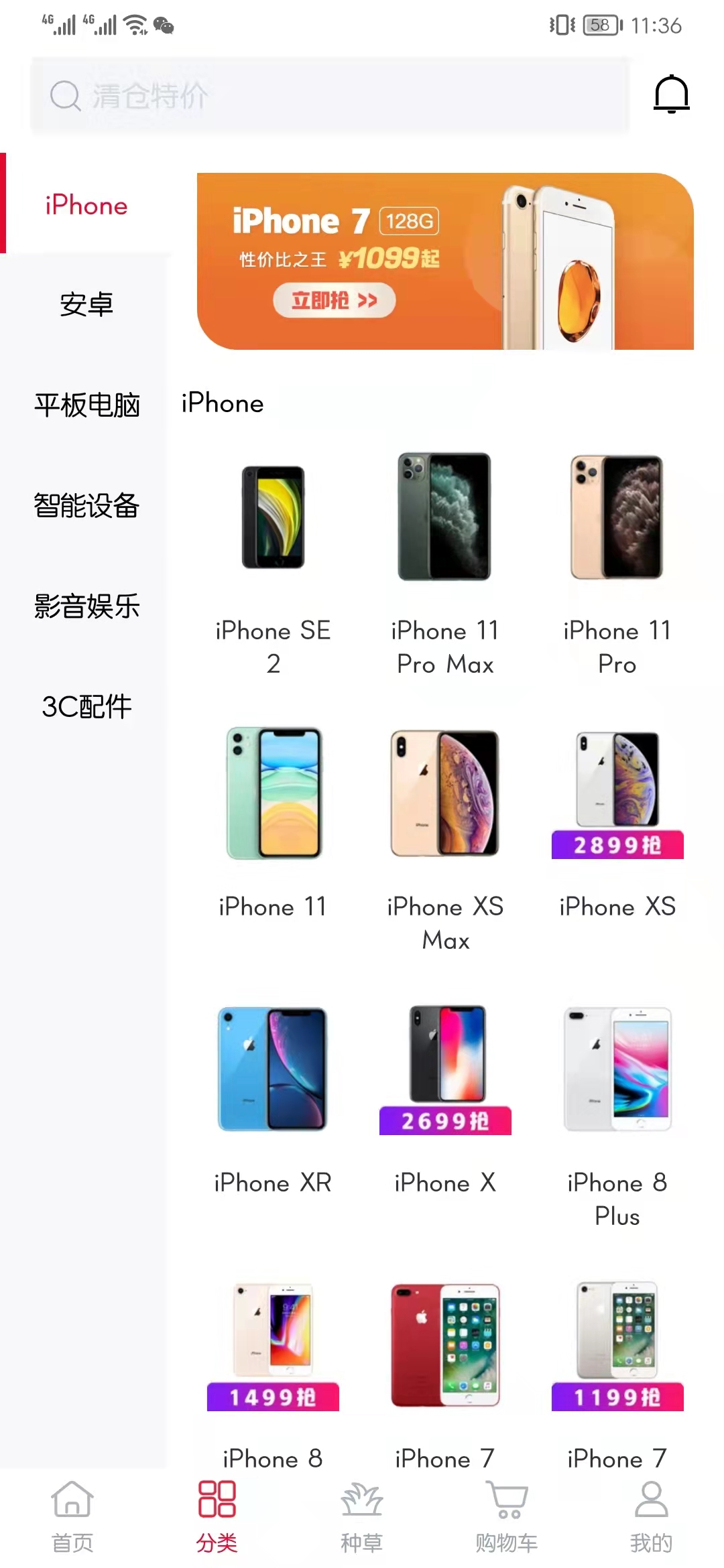
Task: Open the 清仓特价 search box
Action: pos(328,95)
